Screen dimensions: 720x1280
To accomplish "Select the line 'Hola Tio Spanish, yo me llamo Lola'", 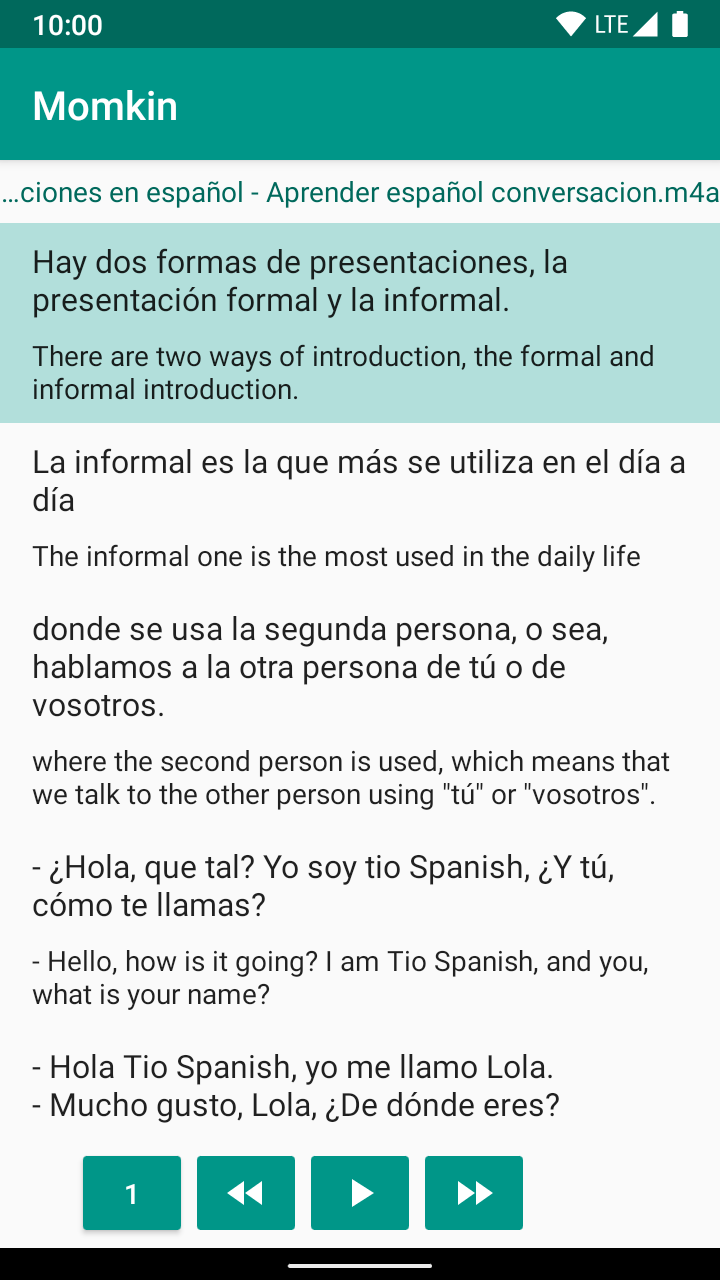I will tap(360, 1087).
